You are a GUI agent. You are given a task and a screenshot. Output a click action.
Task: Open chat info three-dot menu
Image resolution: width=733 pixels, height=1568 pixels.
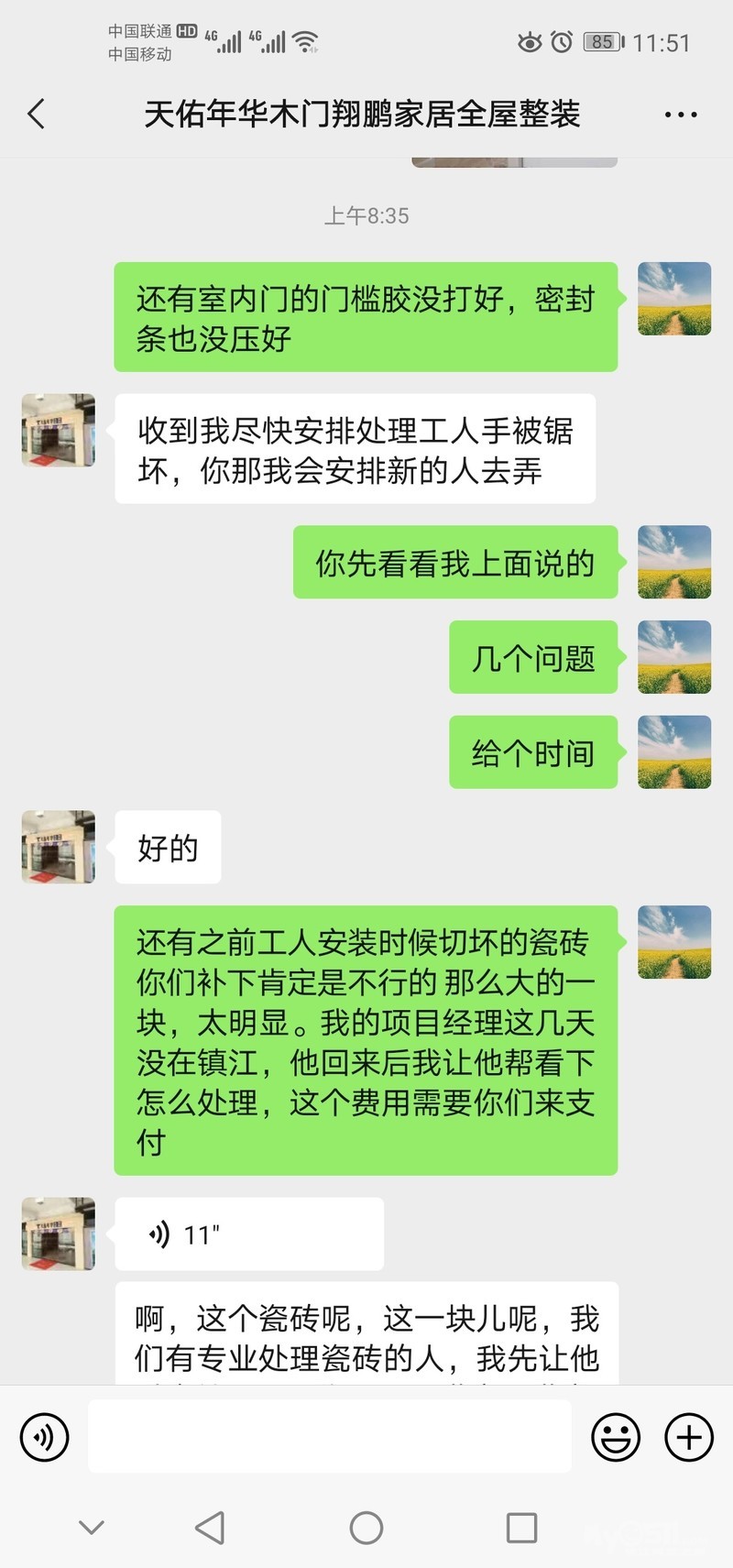point(680,115)
